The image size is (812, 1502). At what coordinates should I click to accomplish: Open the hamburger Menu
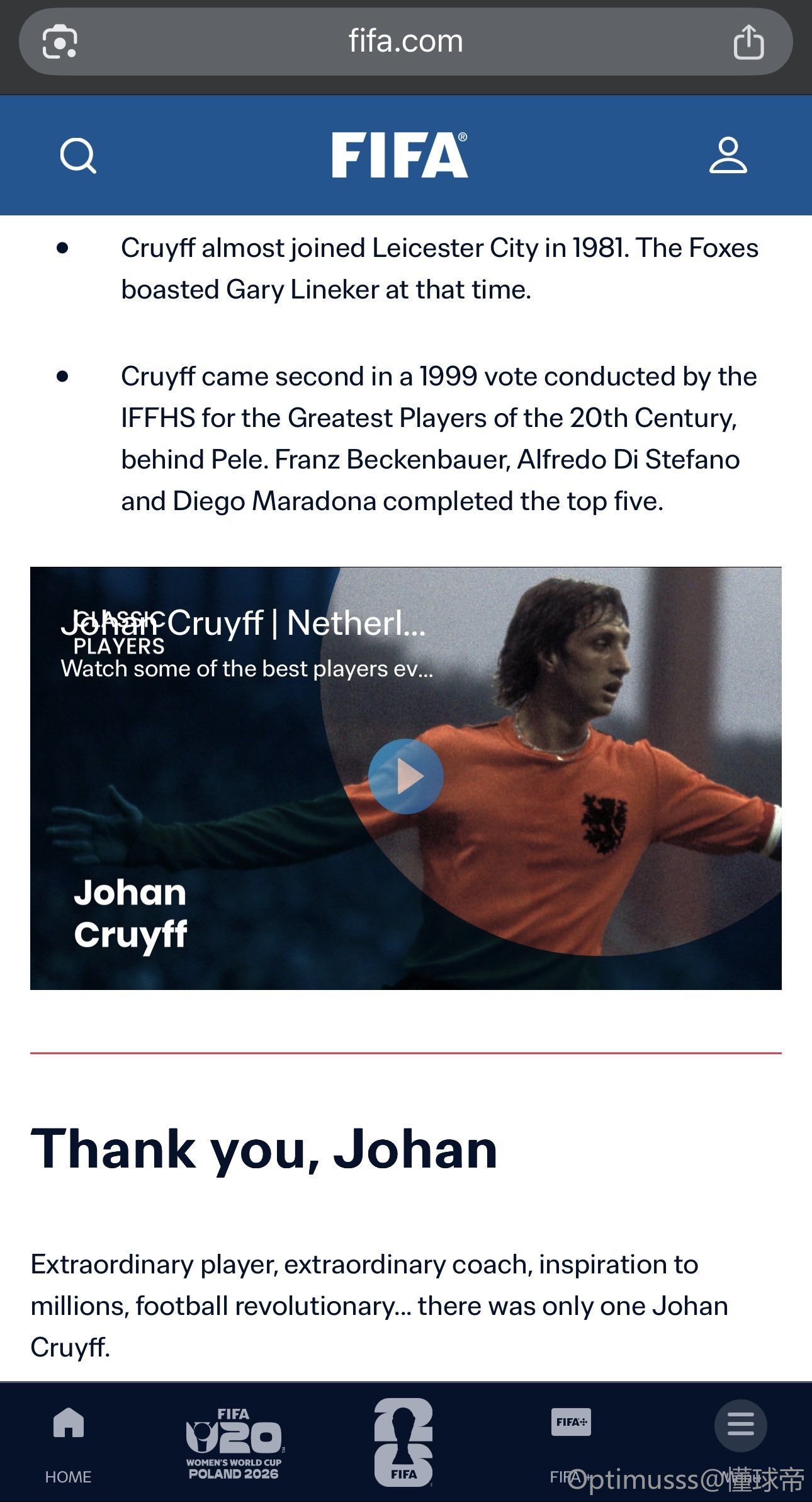(740, 1426)
